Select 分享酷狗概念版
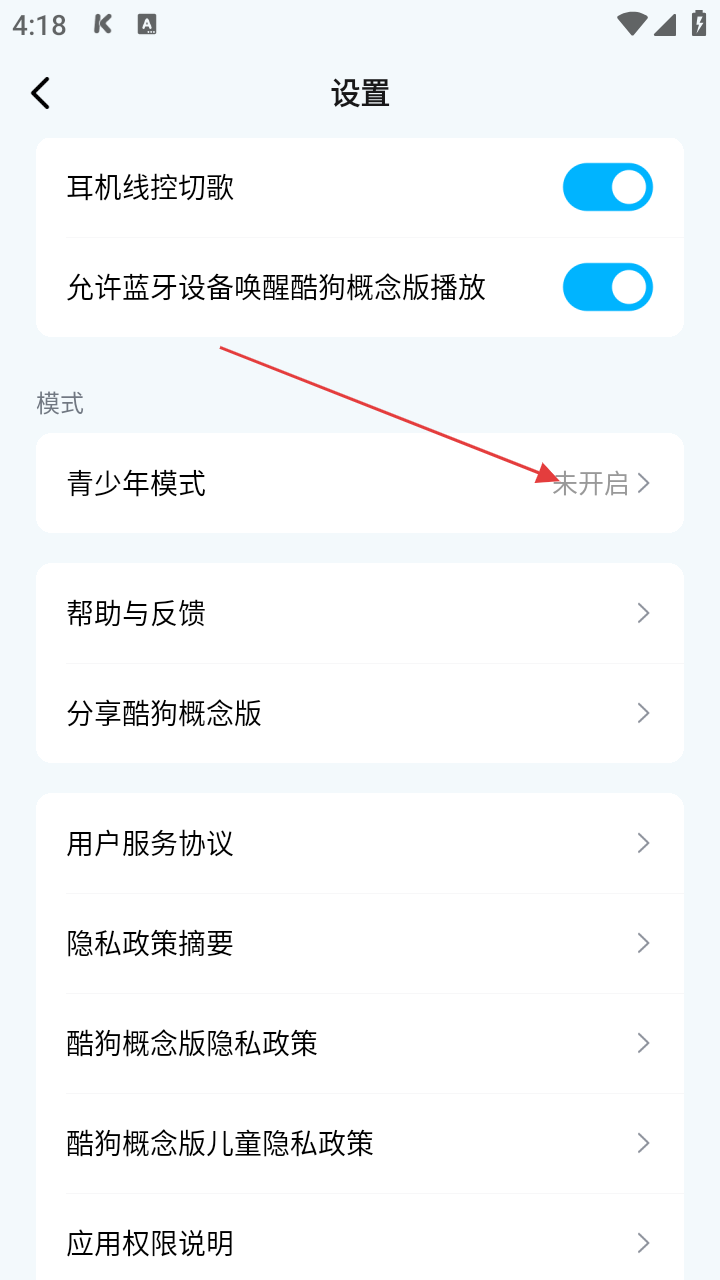This screenshot has height=1280, width=720. tap(360, 713)
